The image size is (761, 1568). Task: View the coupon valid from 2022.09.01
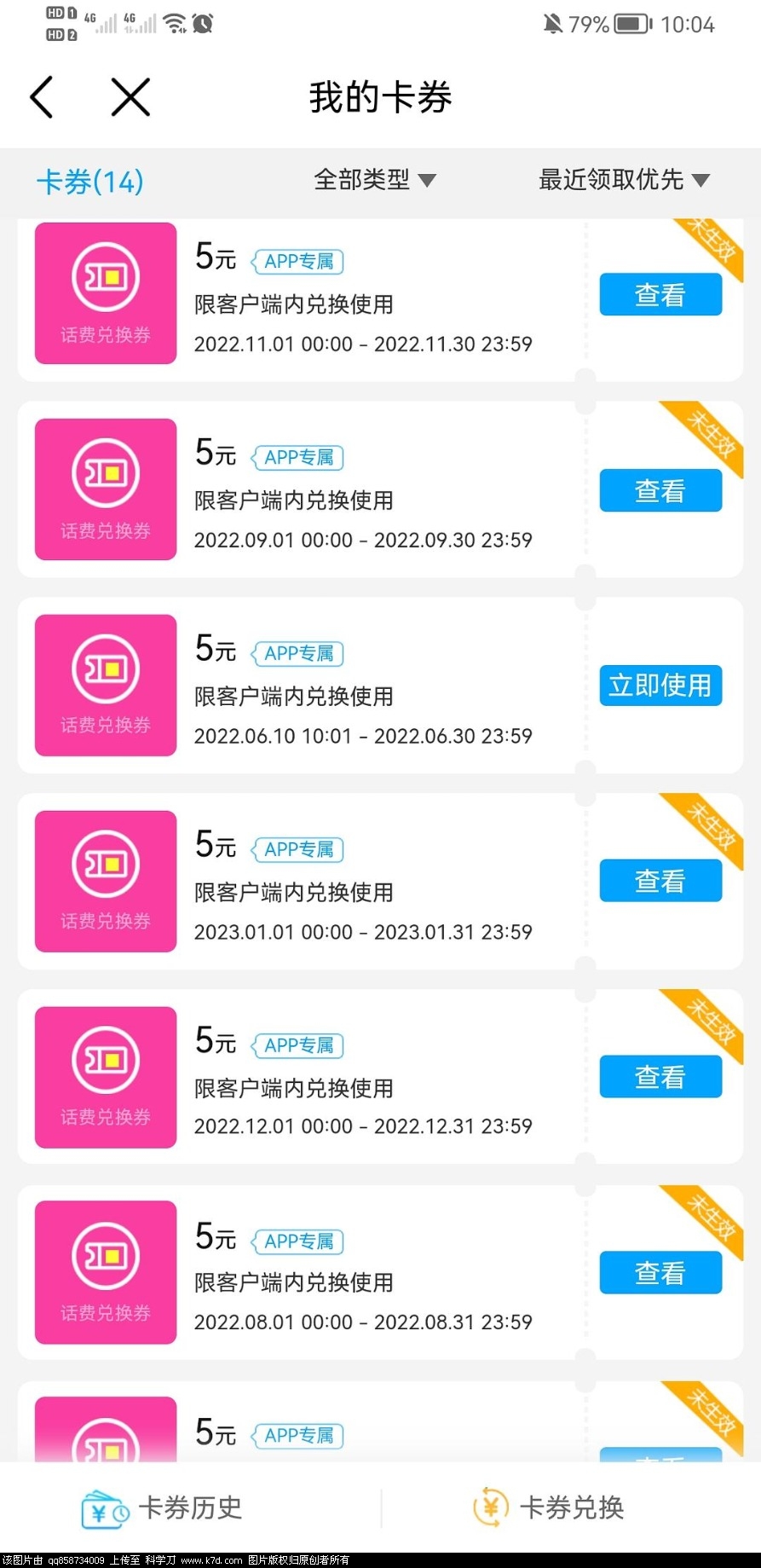click(660, 491)
